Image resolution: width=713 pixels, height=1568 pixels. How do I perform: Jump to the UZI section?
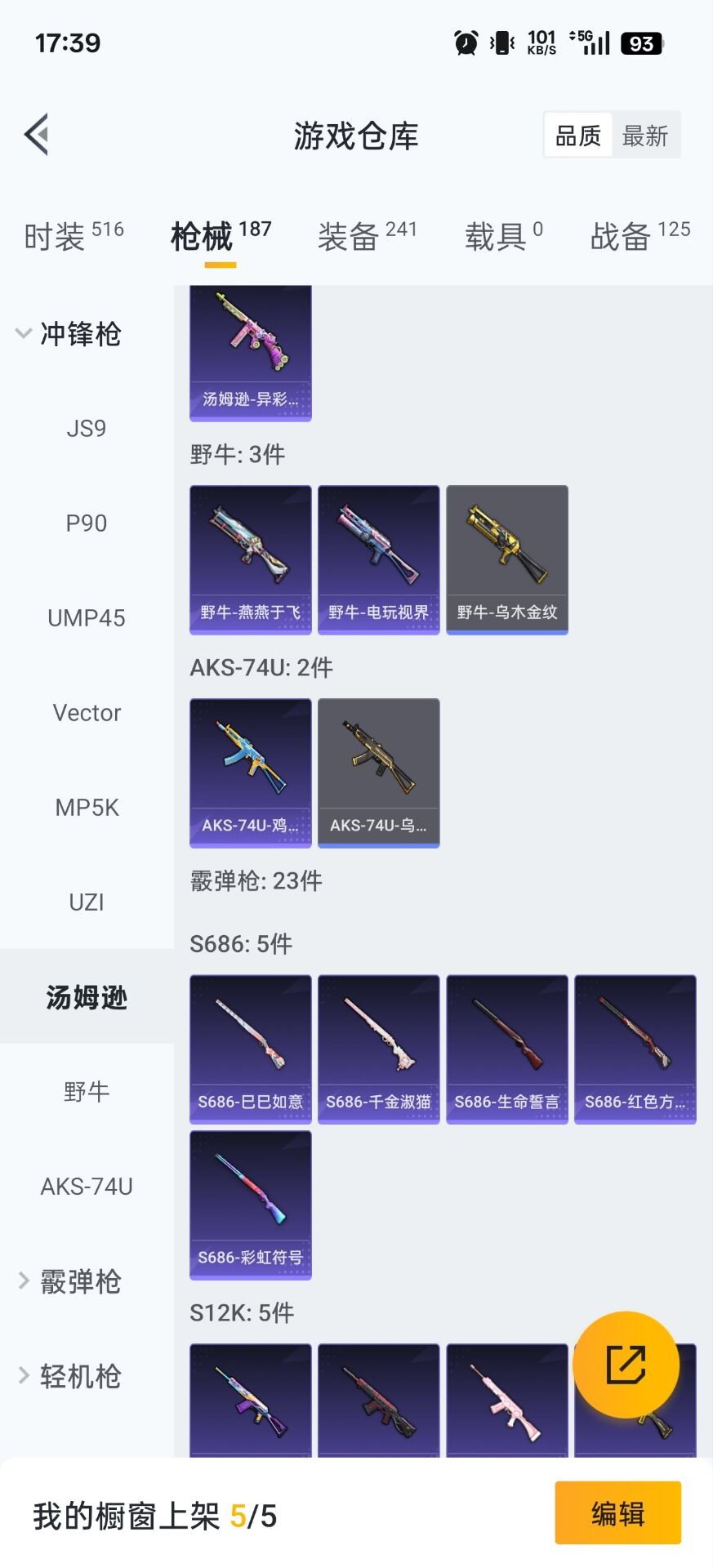[x=87, y=902]
